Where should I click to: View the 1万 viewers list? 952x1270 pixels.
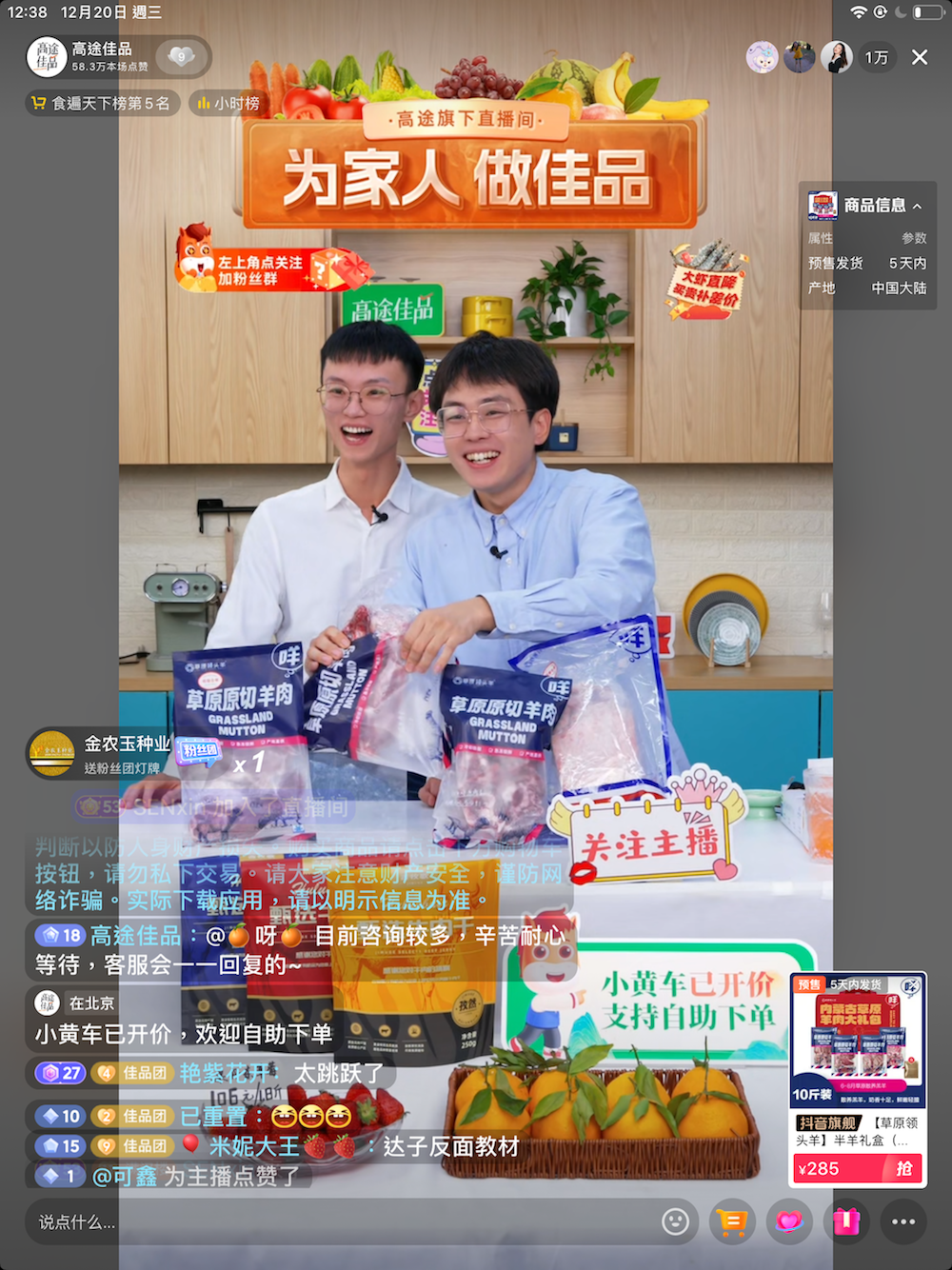pyautogui.click(x=876, y=58)
